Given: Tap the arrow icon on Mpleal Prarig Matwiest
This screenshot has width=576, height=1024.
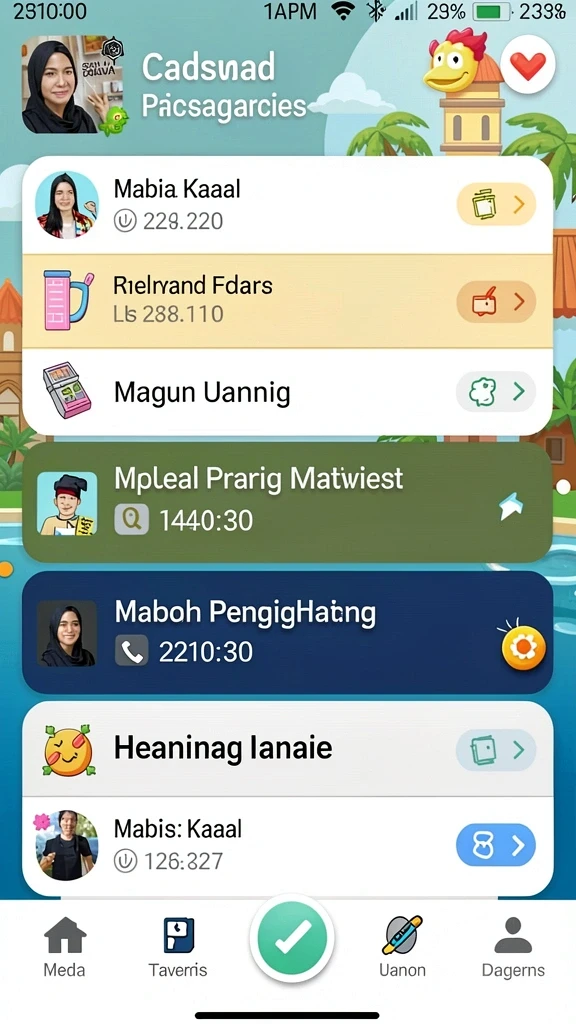Looking at the screenshot, I should (511, 507).
